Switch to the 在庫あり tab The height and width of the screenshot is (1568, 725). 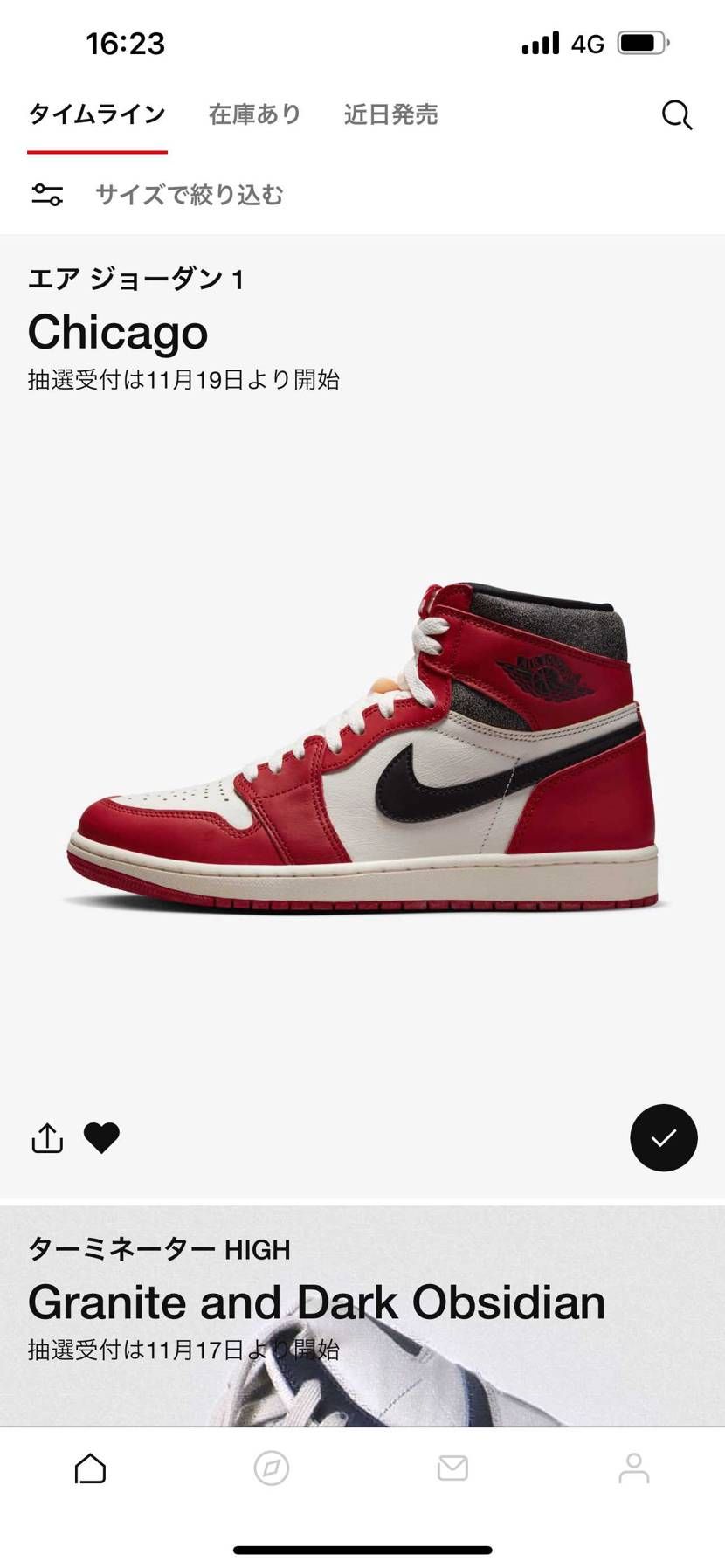(254, 114)
